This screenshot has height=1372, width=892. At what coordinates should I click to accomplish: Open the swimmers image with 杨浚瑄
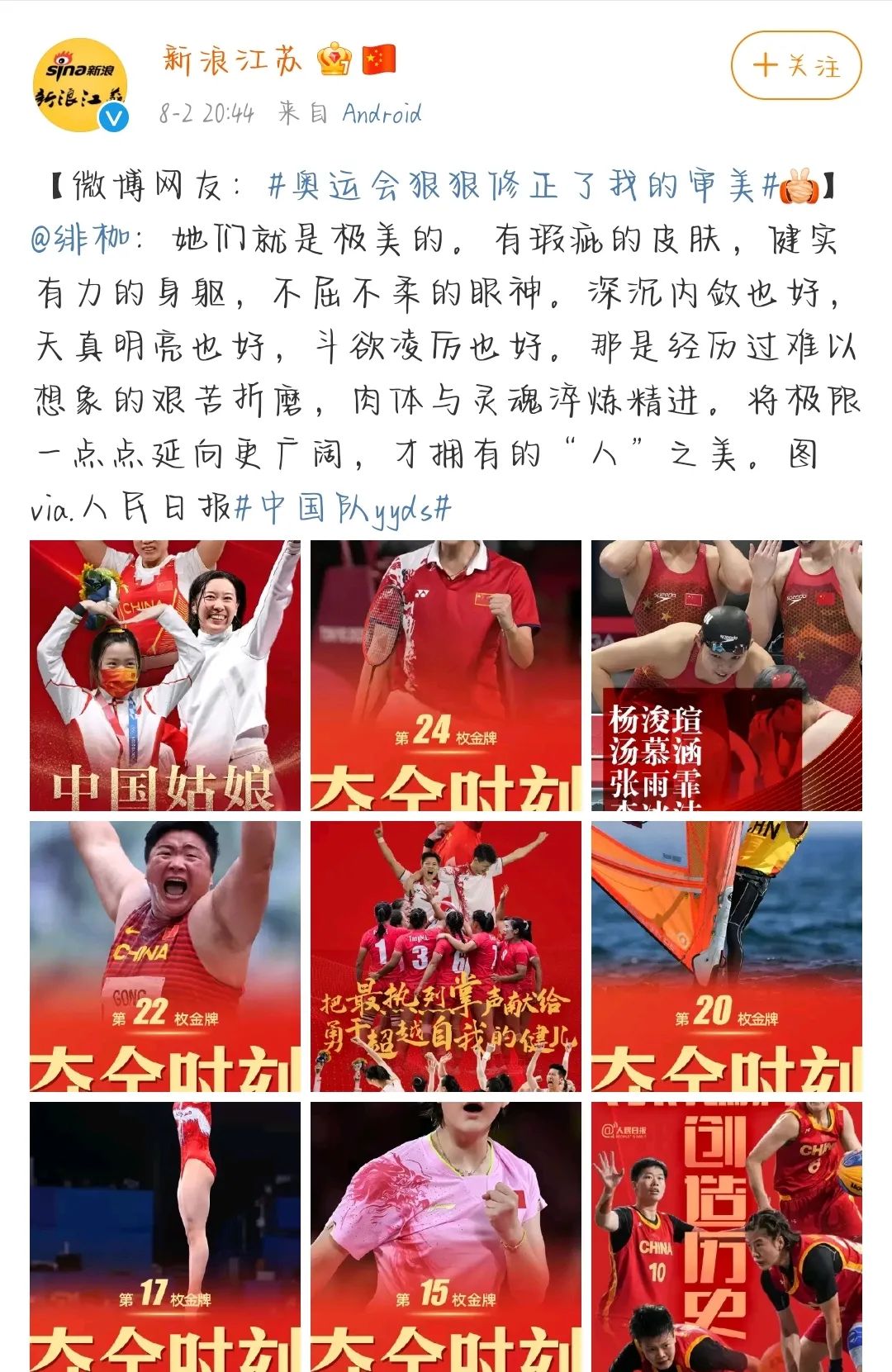point(727,676)
